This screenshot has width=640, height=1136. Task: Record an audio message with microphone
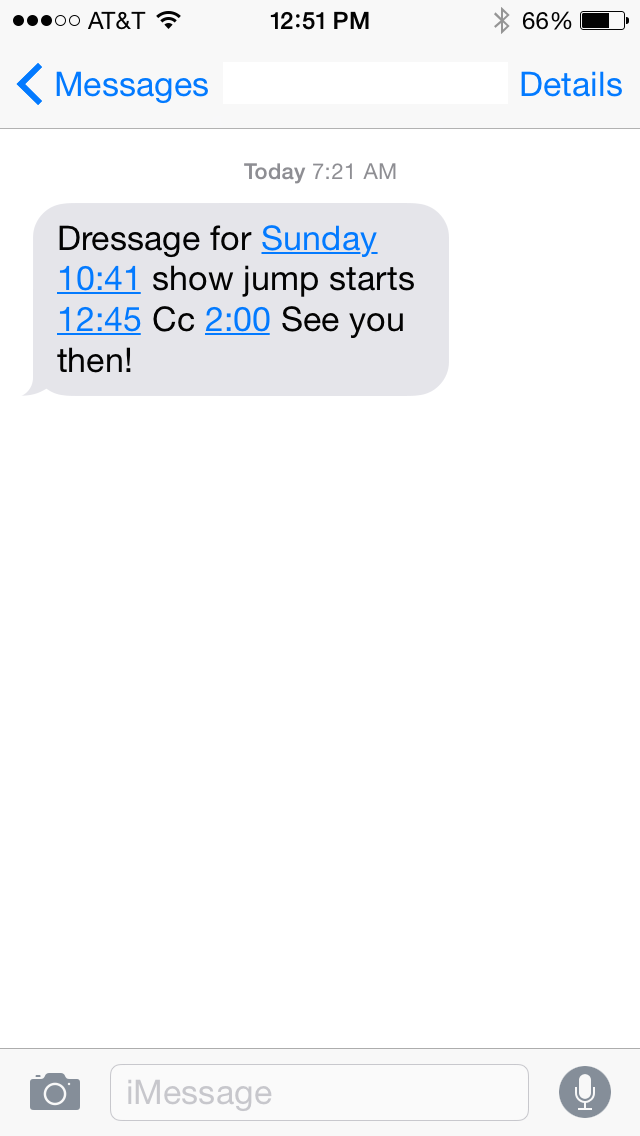click(585, 1092)
